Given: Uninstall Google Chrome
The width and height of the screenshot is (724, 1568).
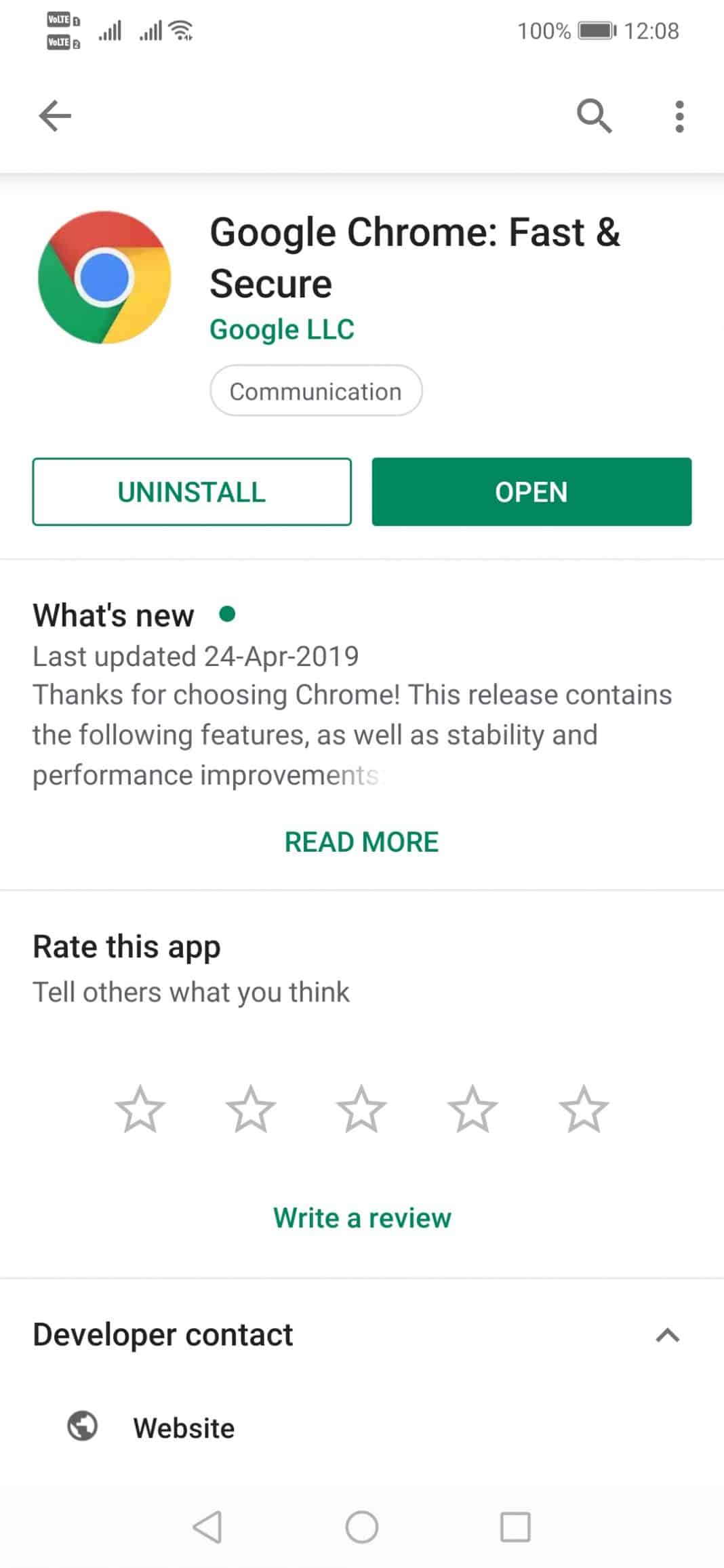Looking at the screenshot, I should [192, 492].
